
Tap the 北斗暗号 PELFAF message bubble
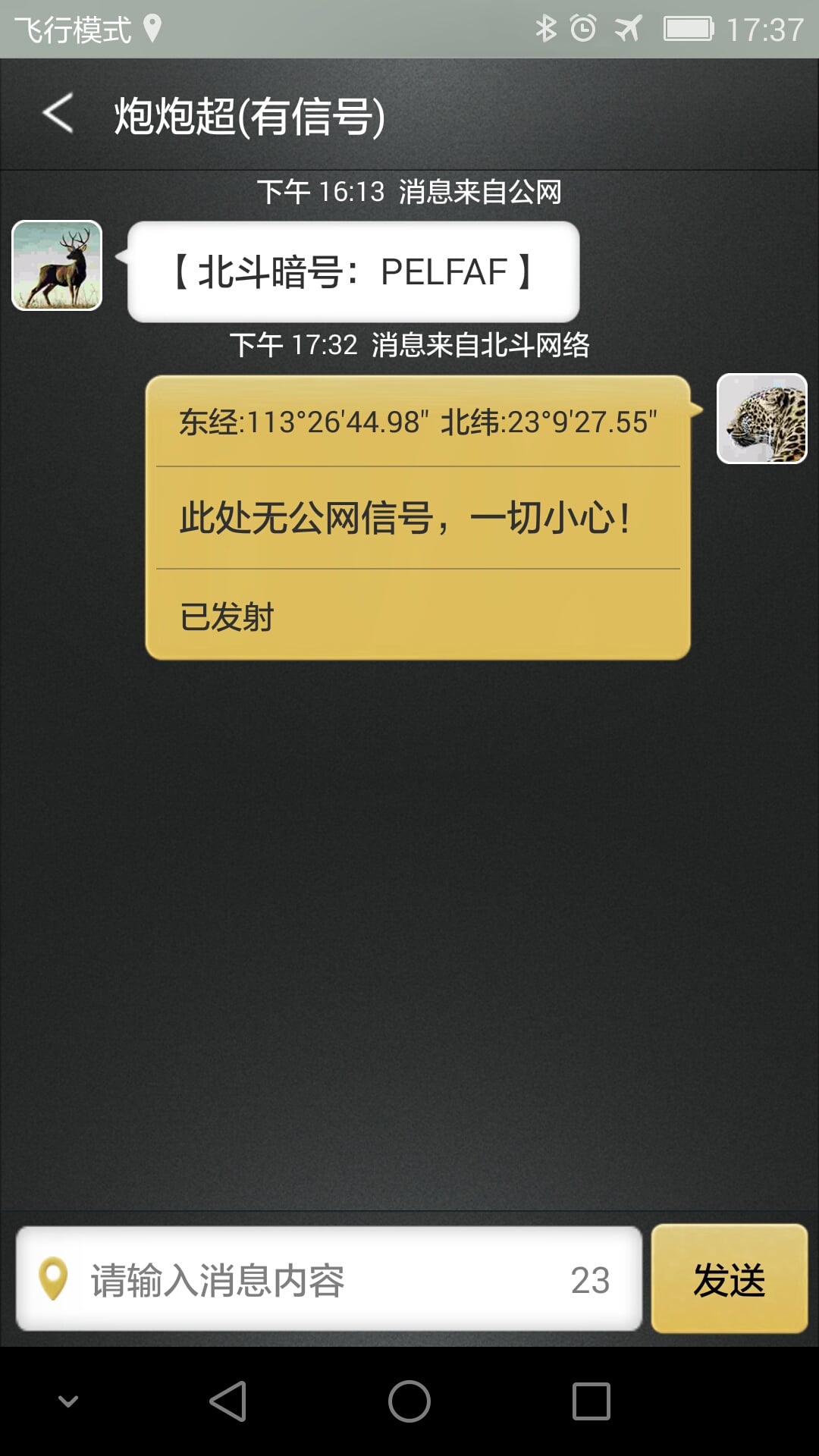(x=353, y=271)
